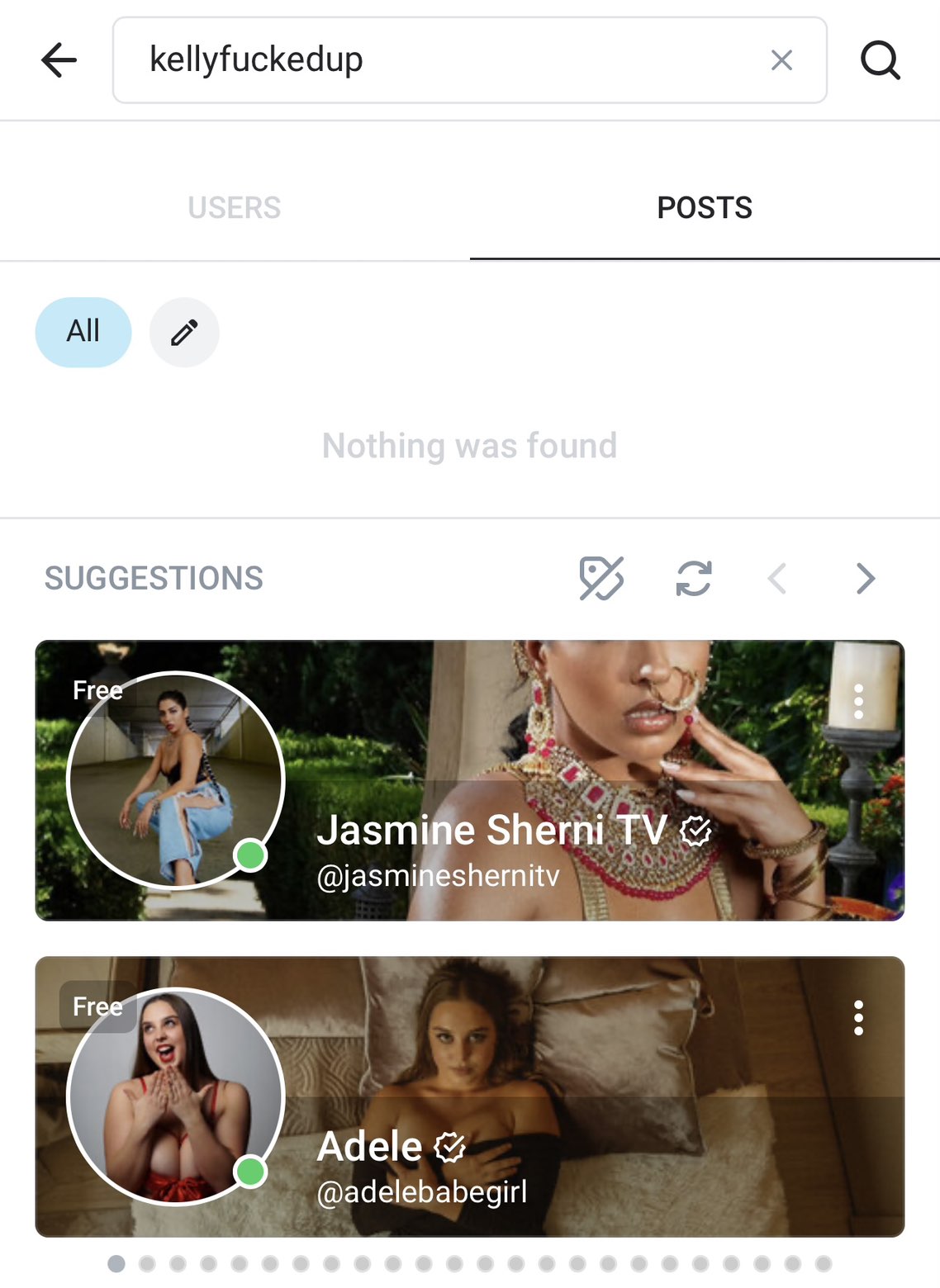Viewport: 940px width, 1288px height.
Task: Jump to the second suggestions page dot
Action: point(147,1263)
